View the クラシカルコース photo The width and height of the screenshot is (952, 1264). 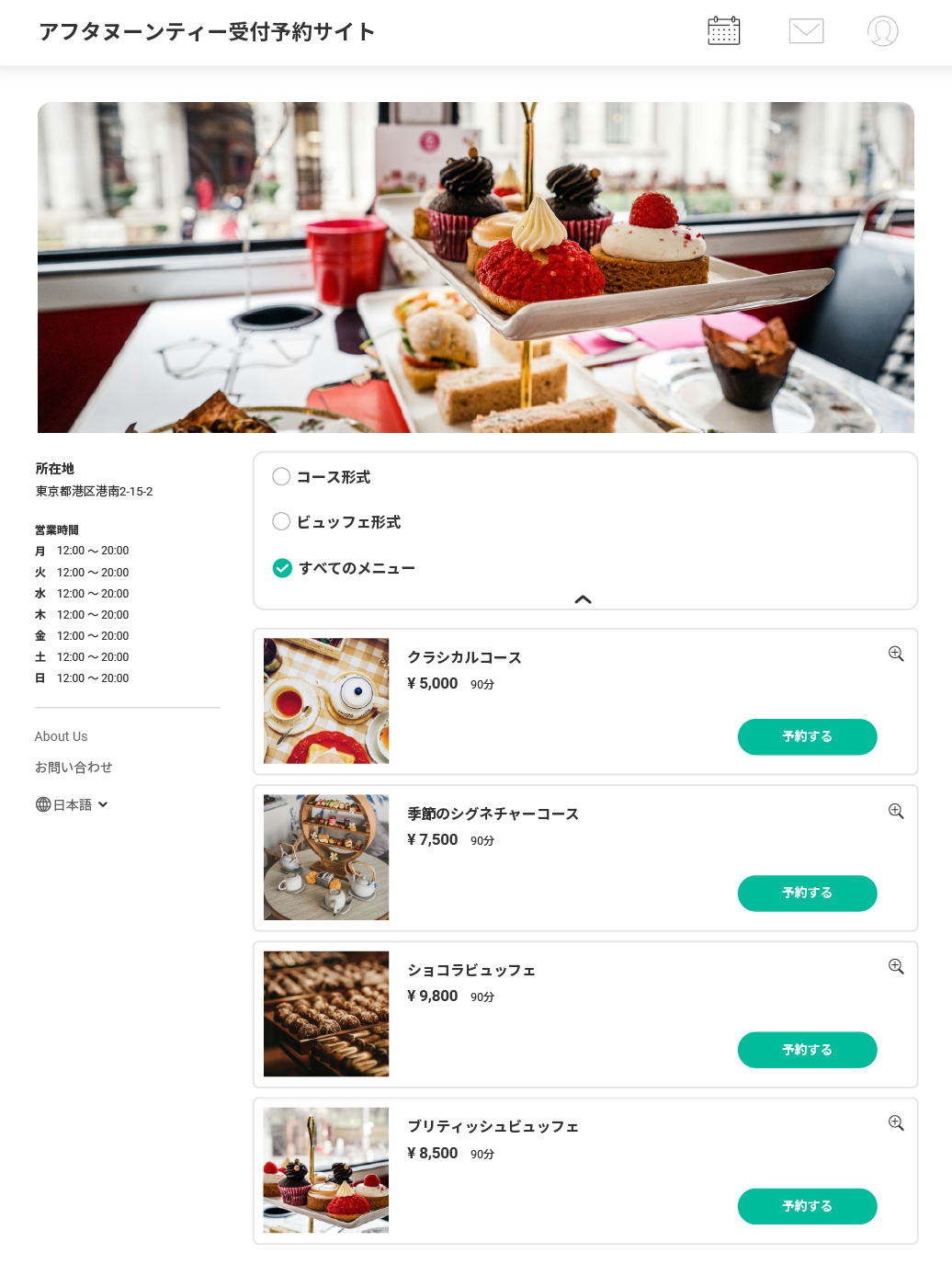[x=326, y=700]
